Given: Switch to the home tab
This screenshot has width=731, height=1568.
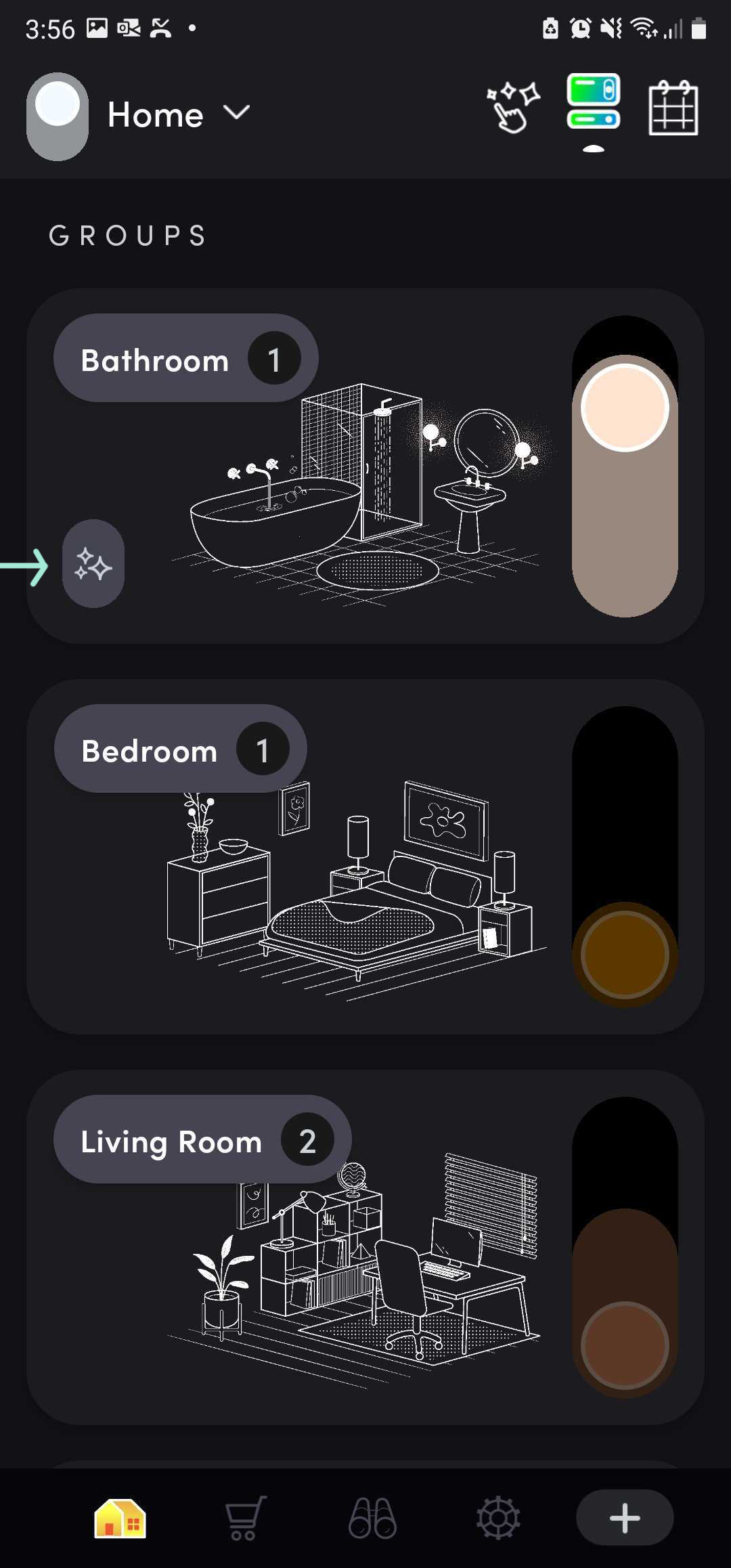Looking at the screenshot, I should coord(120,1519).
